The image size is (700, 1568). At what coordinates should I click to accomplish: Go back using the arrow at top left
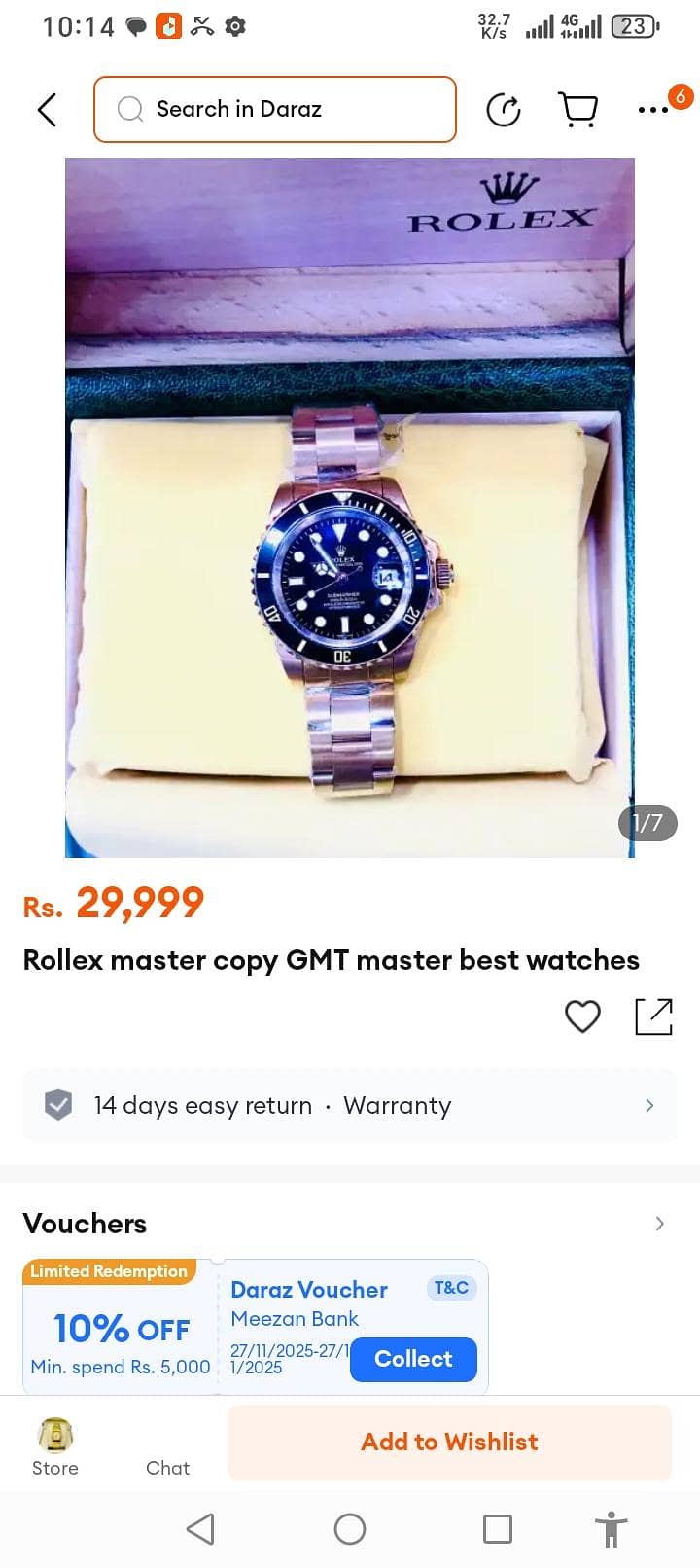(x=46, y=110)
